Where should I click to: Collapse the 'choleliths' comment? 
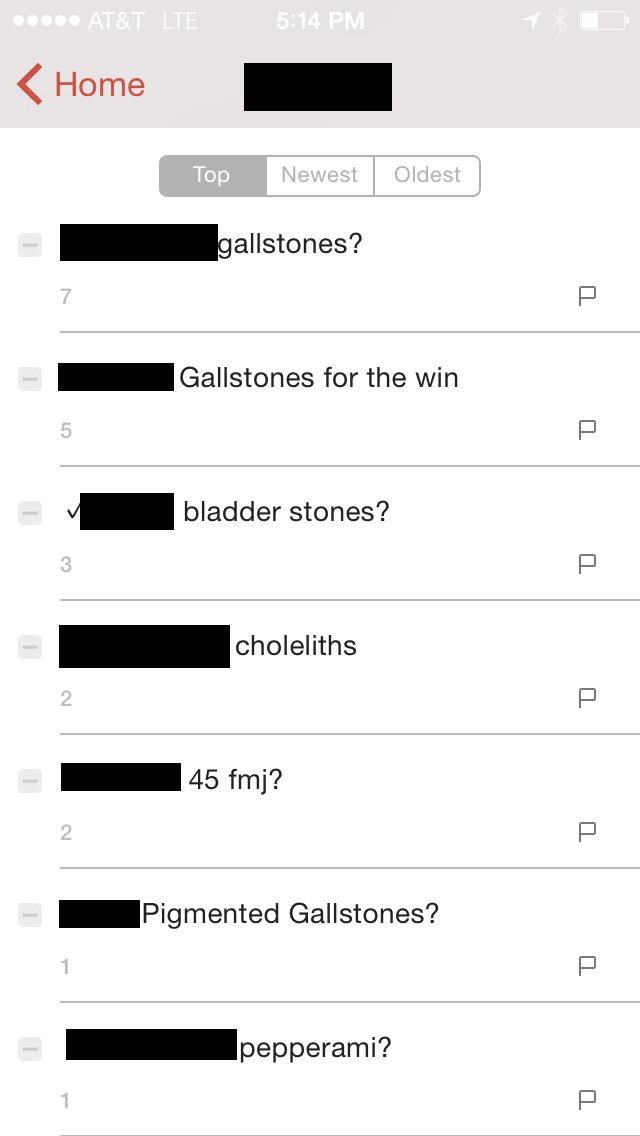point(30,646)
